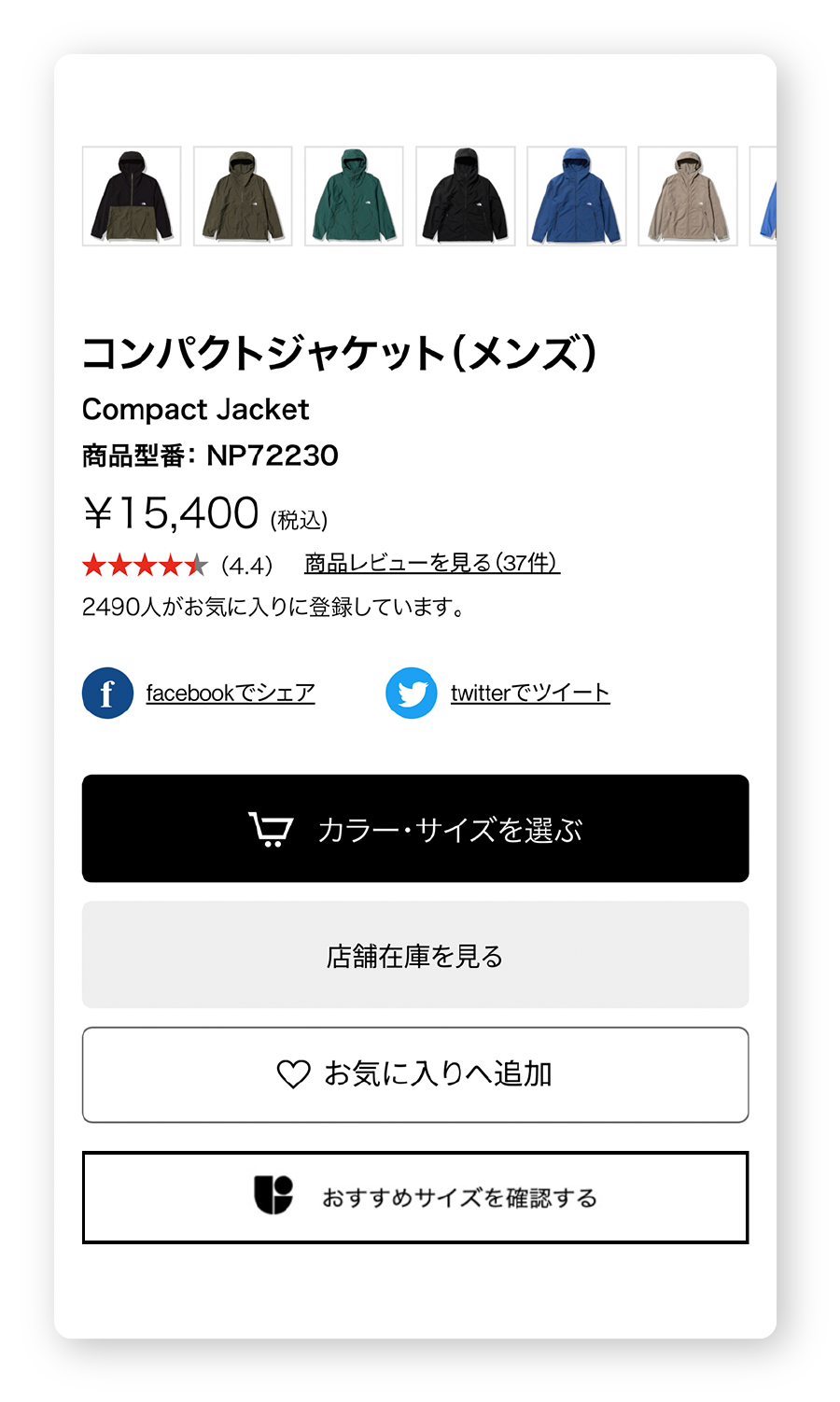
Task: Tap the カラー・サイズを選ぶ button
Action: click(x=415, y=829)
